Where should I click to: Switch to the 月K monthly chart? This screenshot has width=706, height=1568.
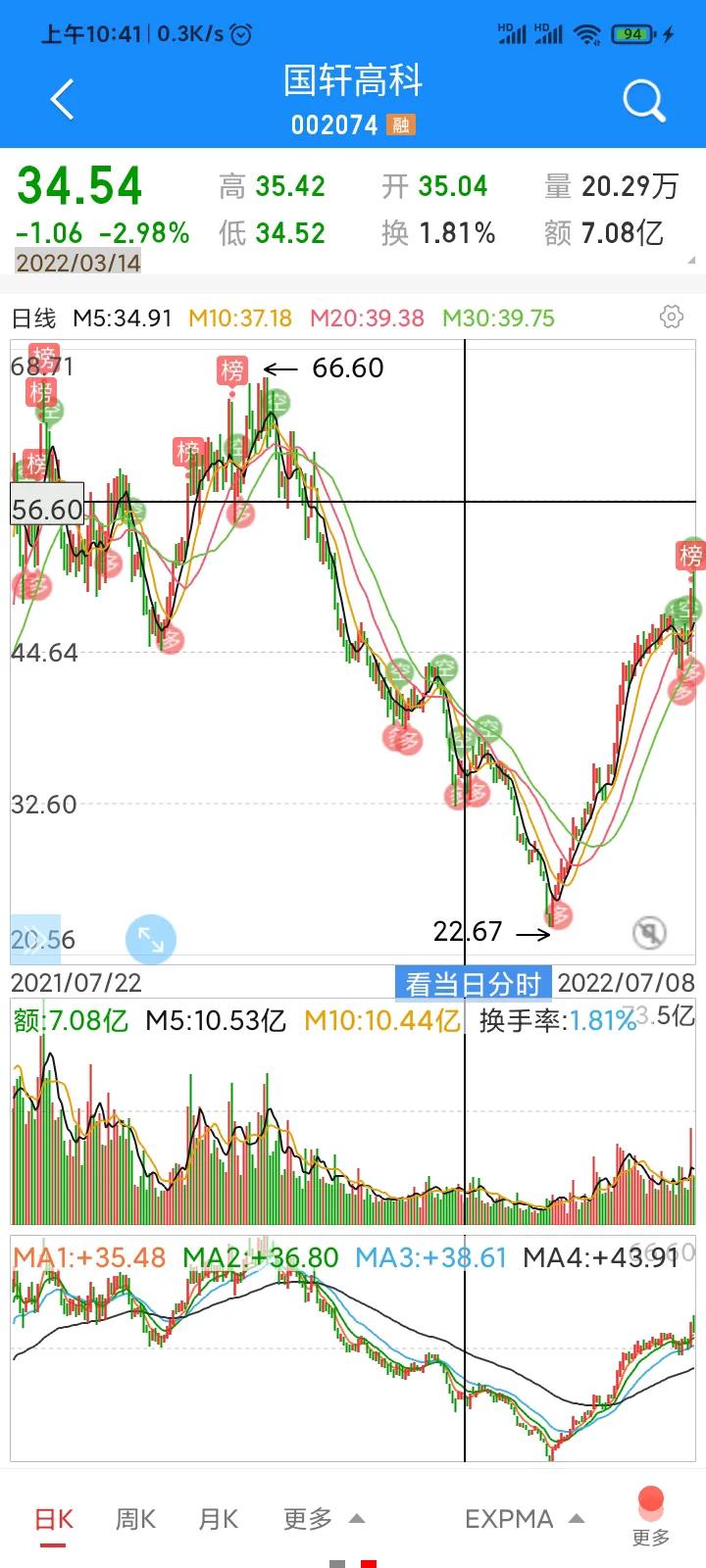point(218,1519)
